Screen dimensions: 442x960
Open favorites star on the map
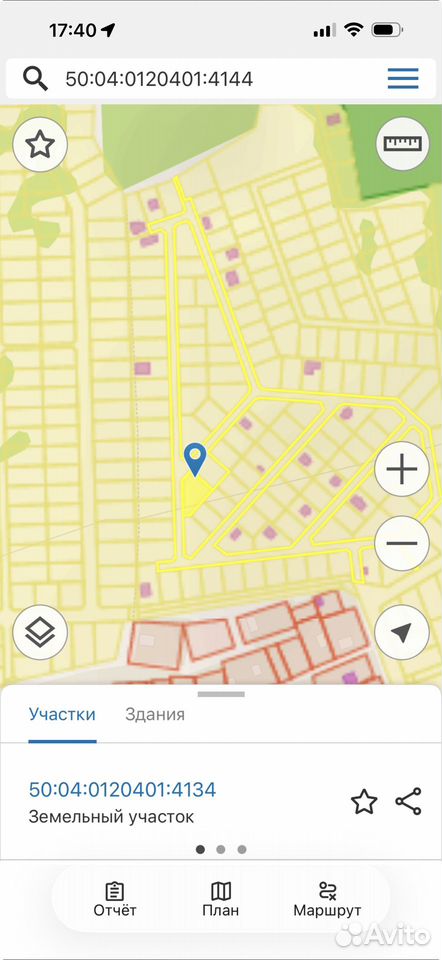point(40,145)
